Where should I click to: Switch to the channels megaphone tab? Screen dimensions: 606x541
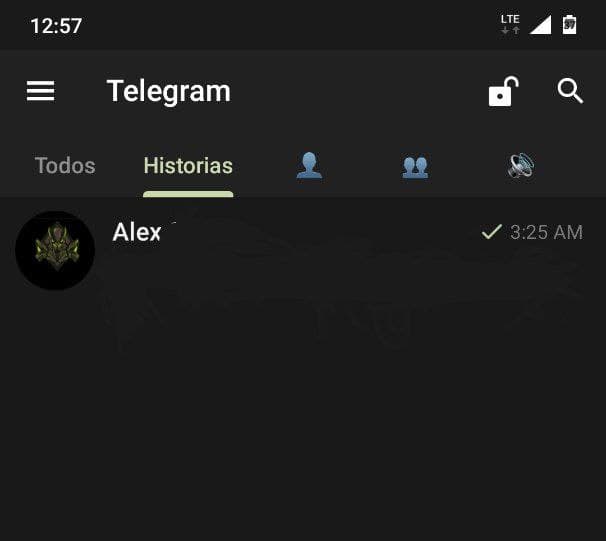point(520,166)
